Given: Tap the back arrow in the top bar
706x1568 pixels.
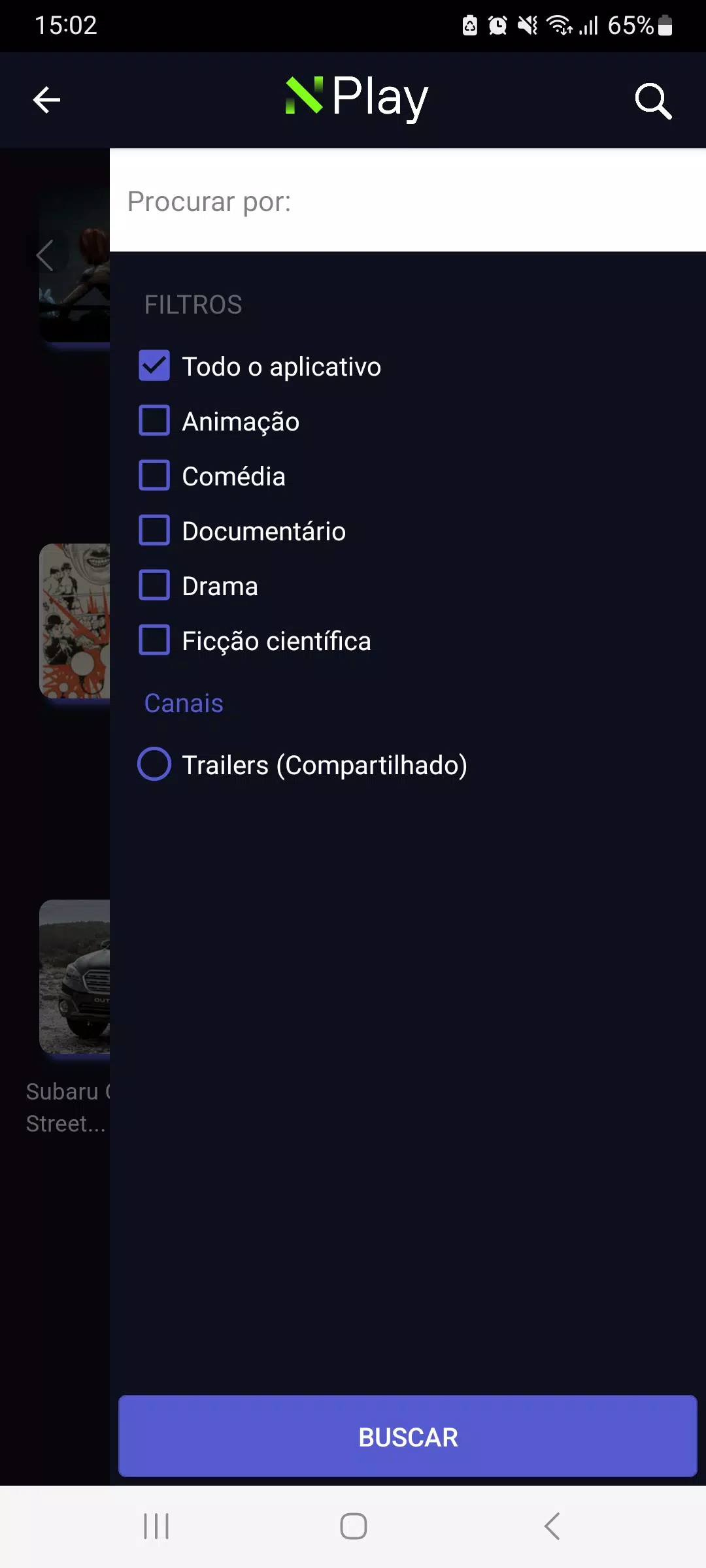Looking at the screenshot, I should click(x=46, y=99).
